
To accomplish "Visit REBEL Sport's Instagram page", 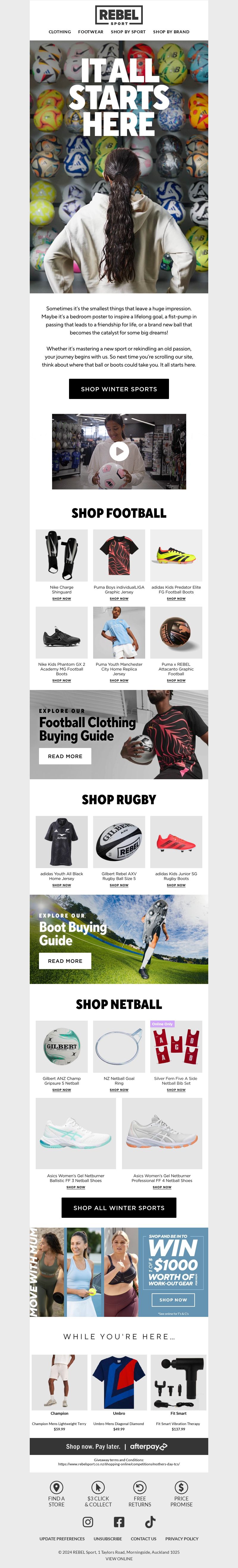I will click(88, 1522).
